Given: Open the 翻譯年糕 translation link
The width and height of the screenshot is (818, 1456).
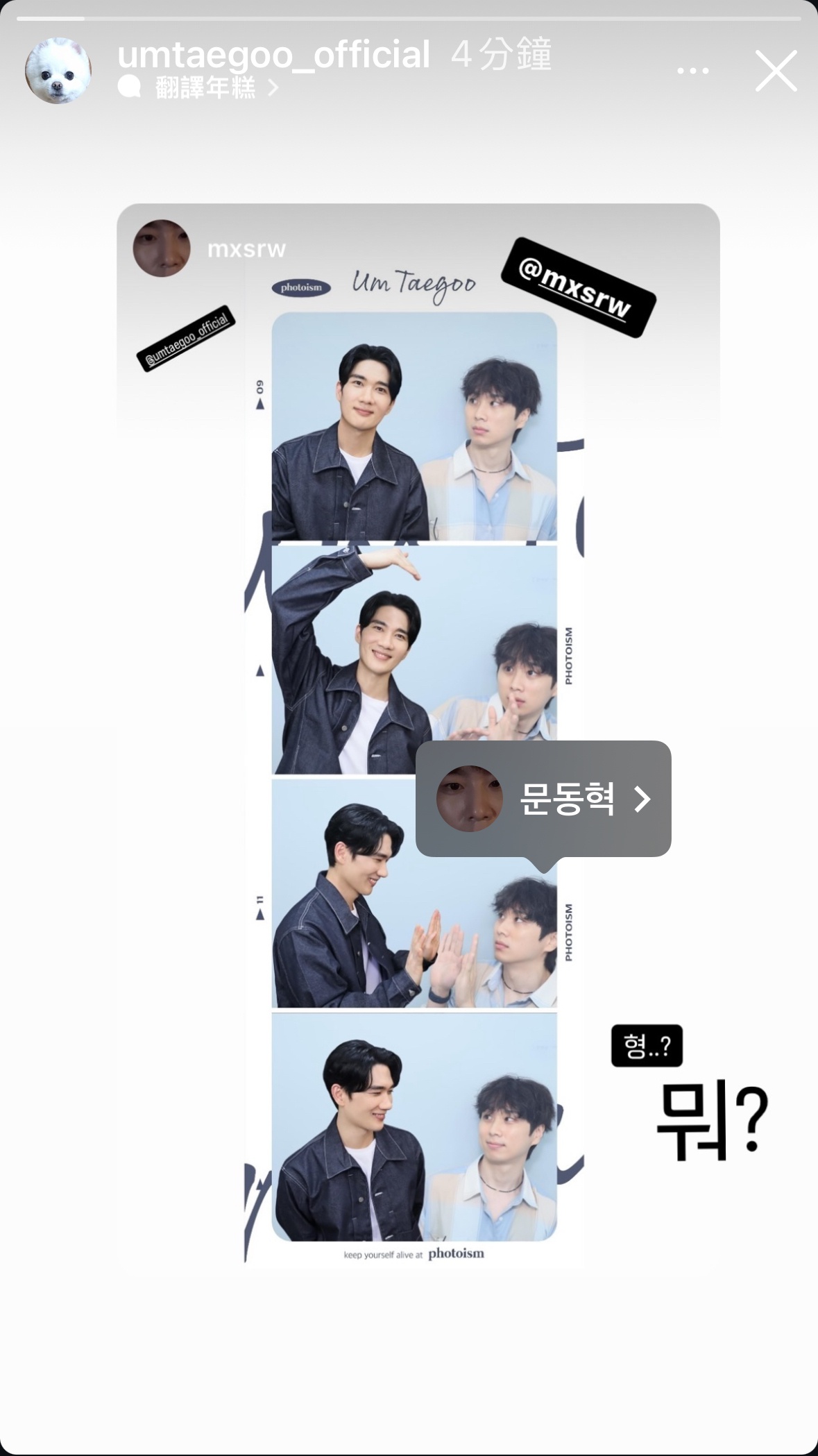Looking at the screenshot, I should pos(205,88).
